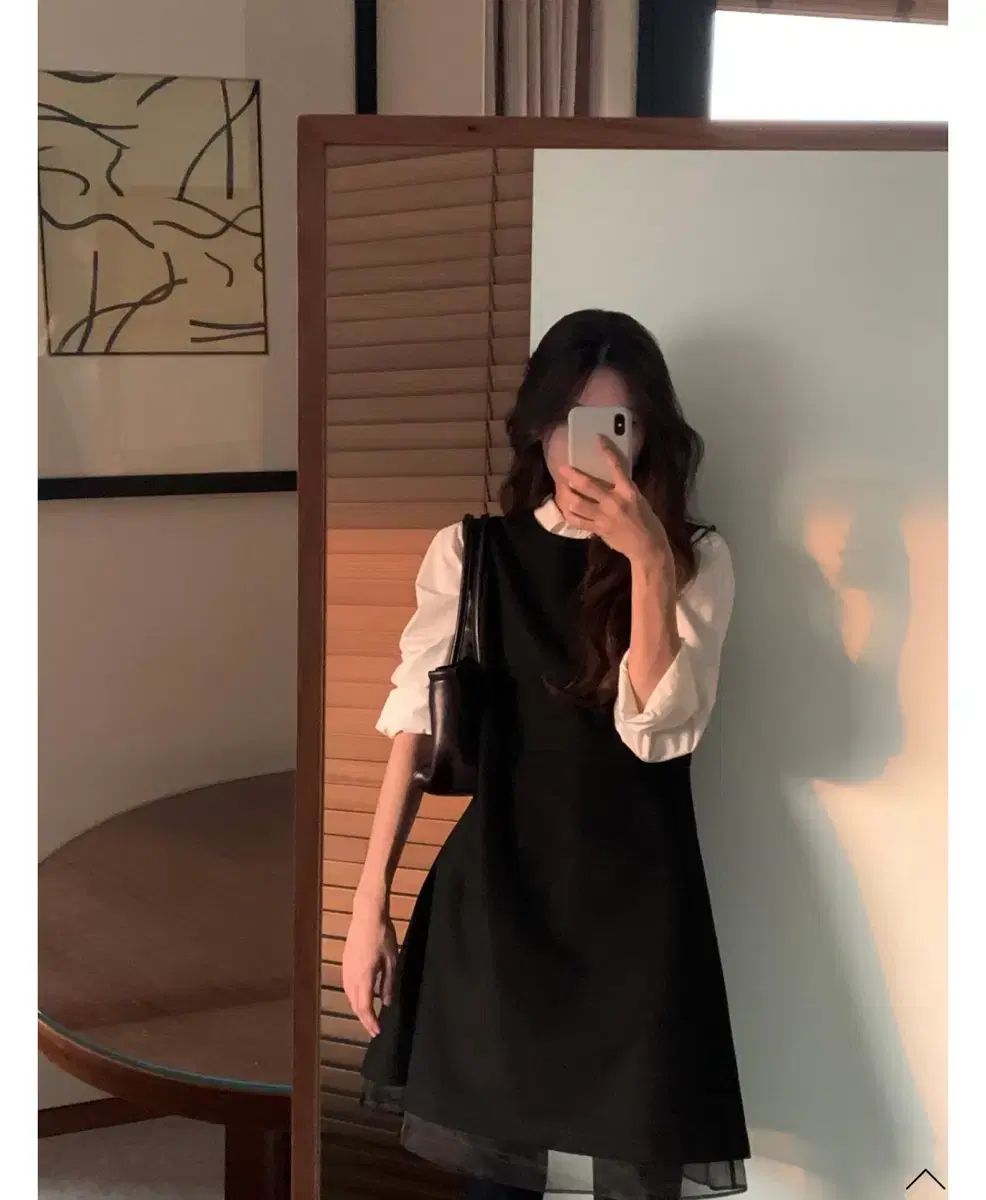Image resolution: width=986 pixels, height=1200 pixels.
Task: Tap the scroll-to-top chevron arrow
Action: [925, 1179]
